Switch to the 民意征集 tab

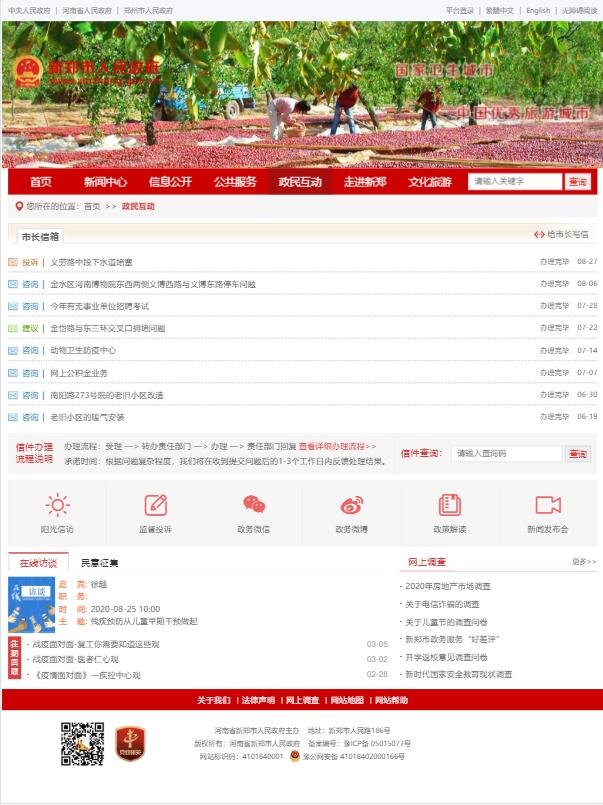(x=99, y=563)
